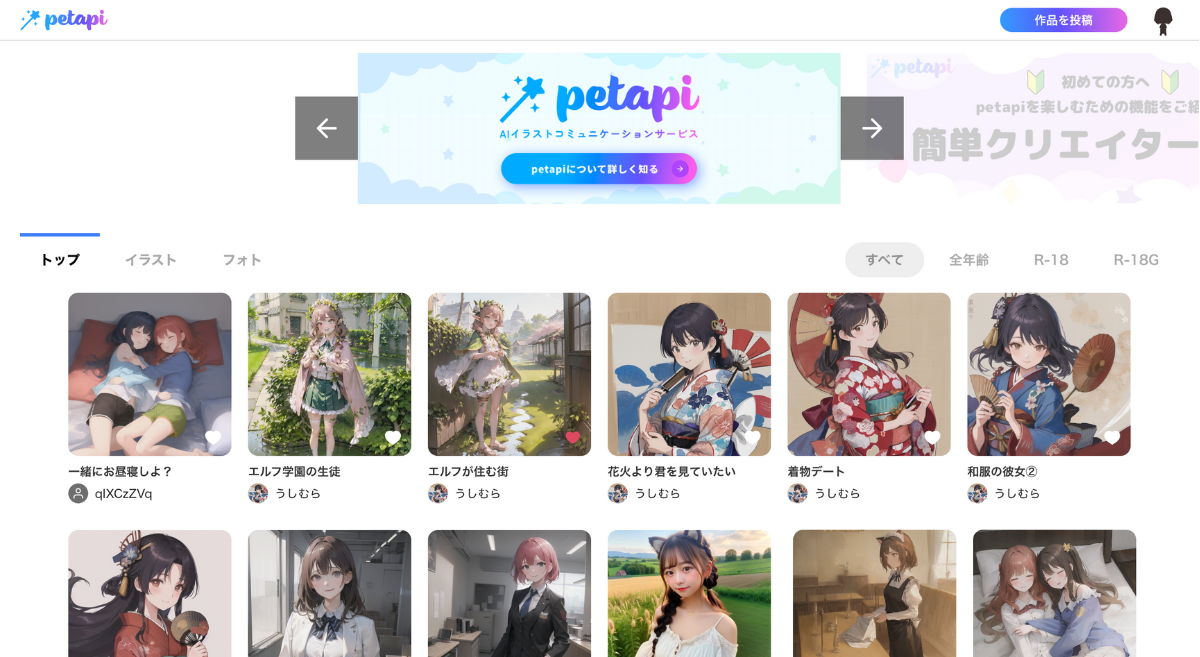Open the artwork 花火より君を見ていたい
Screen dimensions: 1200x657
click(689, 373)
